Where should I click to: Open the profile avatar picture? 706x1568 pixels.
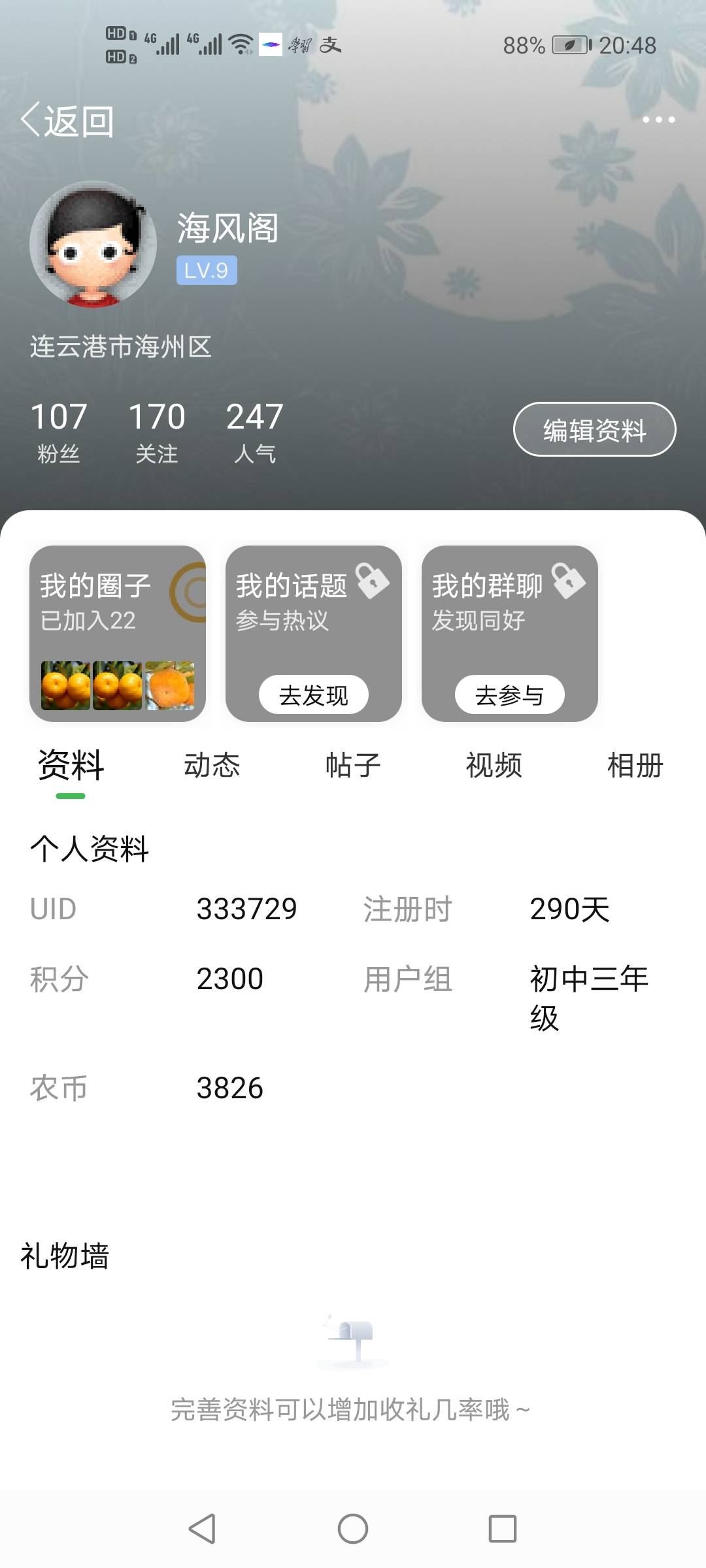pos(93,244)
